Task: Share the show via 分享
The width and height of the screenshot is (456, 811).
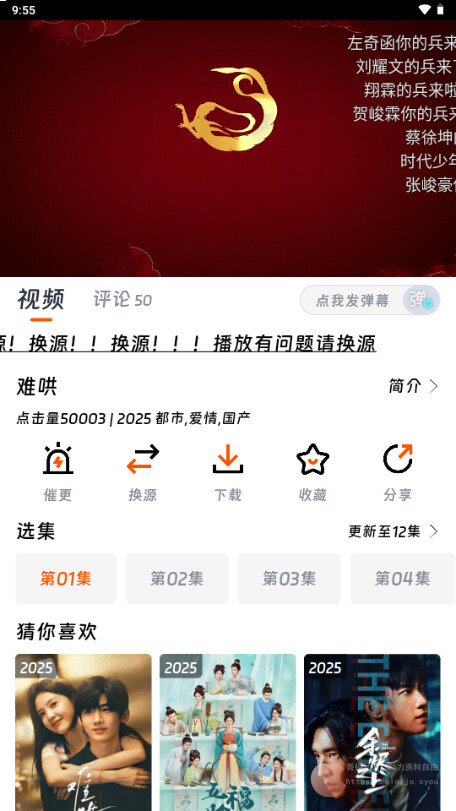Action: coord(398,472)
